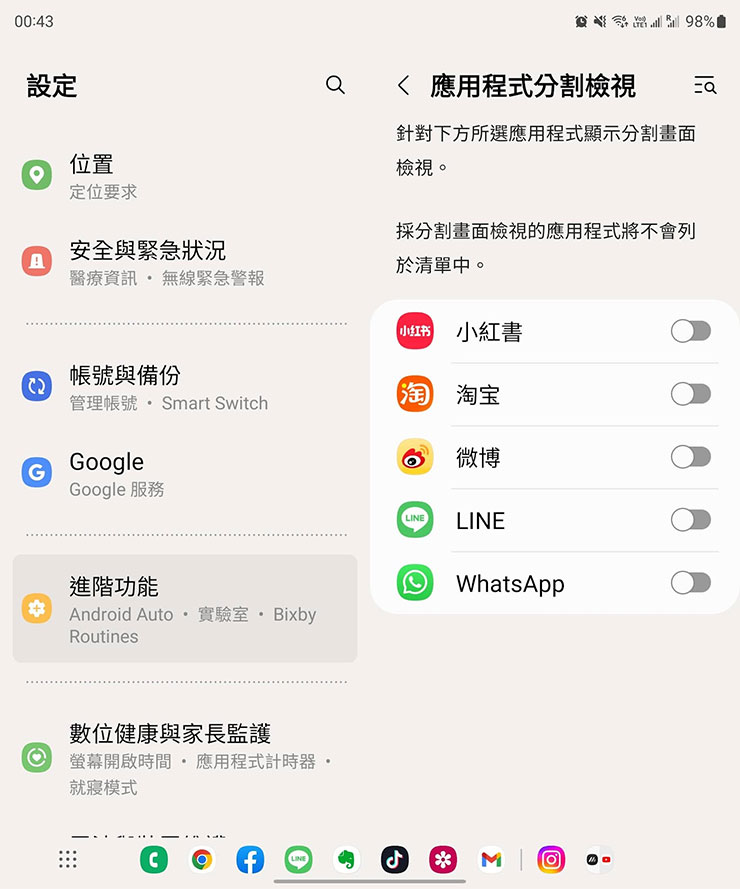Open 位置 settings
Screen dimensions: 740x889
click(x=185, y=176)
